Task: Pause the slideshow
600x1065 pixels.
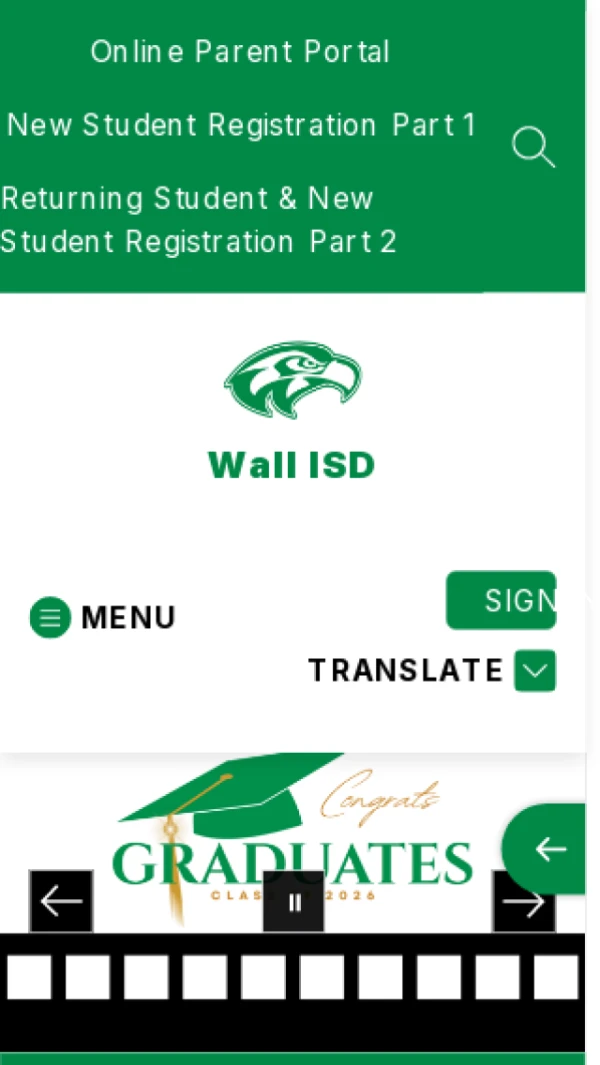Action: click(294, 901)
